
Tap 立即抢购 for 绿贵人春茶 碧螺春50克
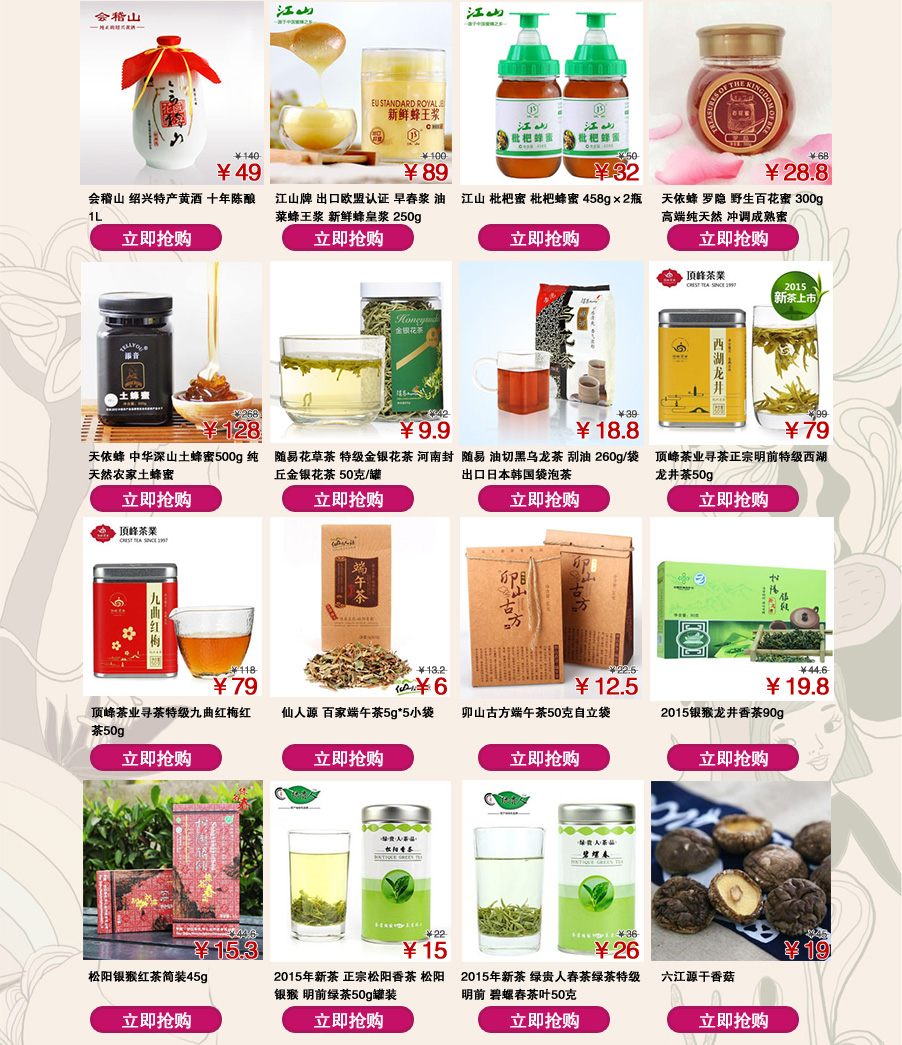544,1020
